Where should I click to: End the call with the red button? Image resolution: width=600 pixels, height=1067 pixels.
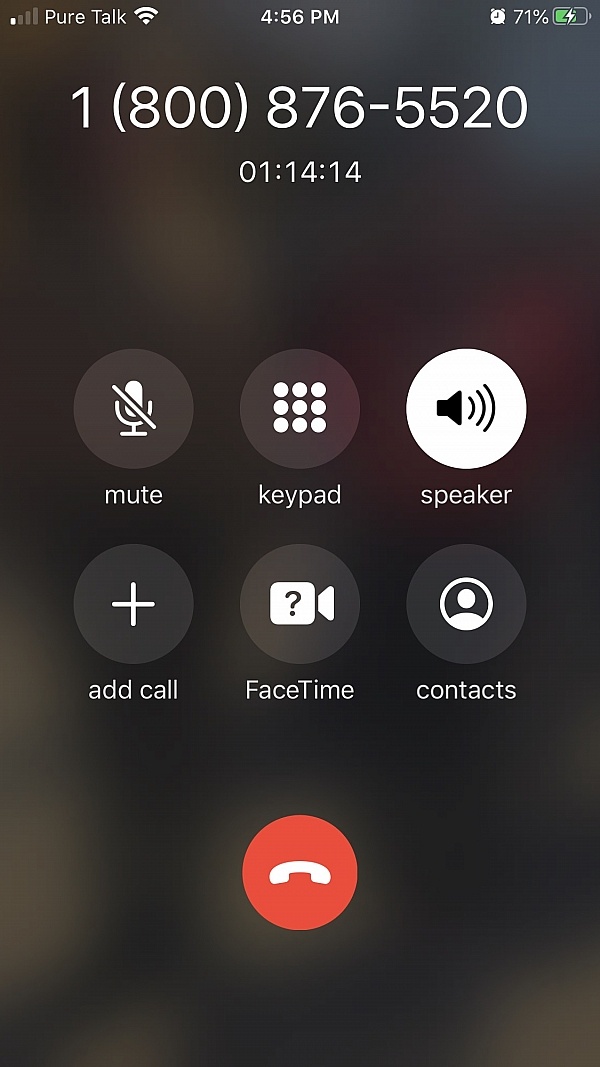299,872
